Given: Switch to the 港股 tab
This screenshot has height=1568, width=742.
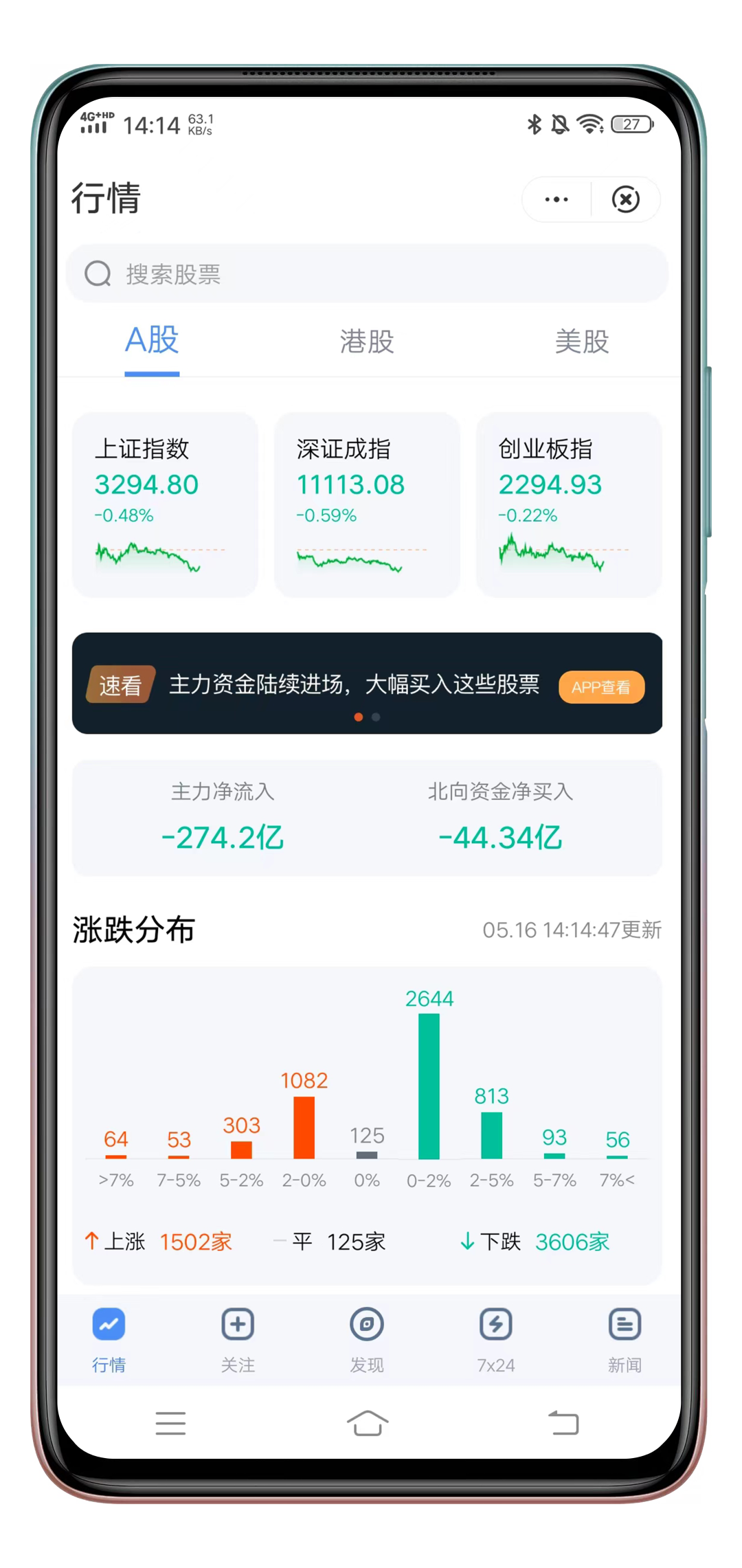Looking at the screenshot, I should click(x=367, y=341).
